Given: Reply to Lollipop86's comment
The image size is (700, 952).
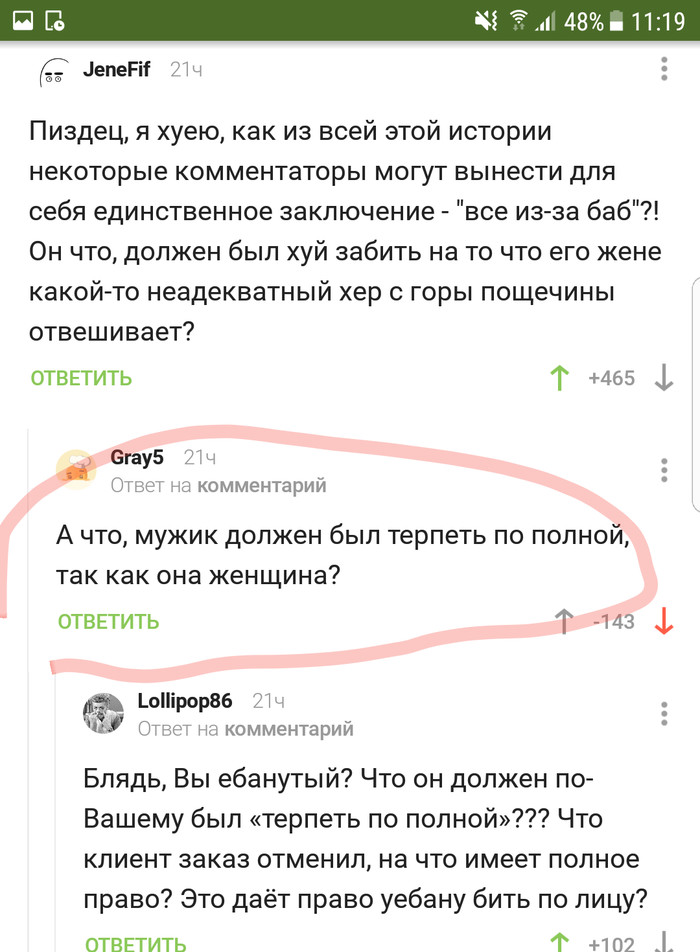Looking at the screenshot, I should pos(135,942).
